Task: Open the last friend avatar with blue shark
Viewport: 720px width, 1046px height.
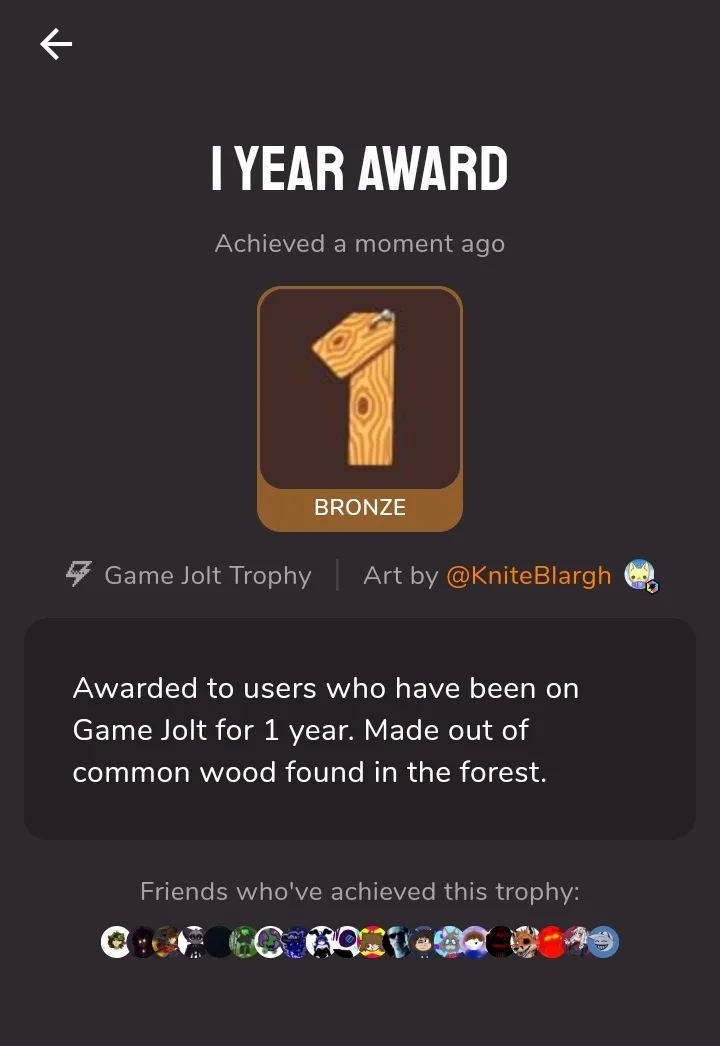Action: 603,941
